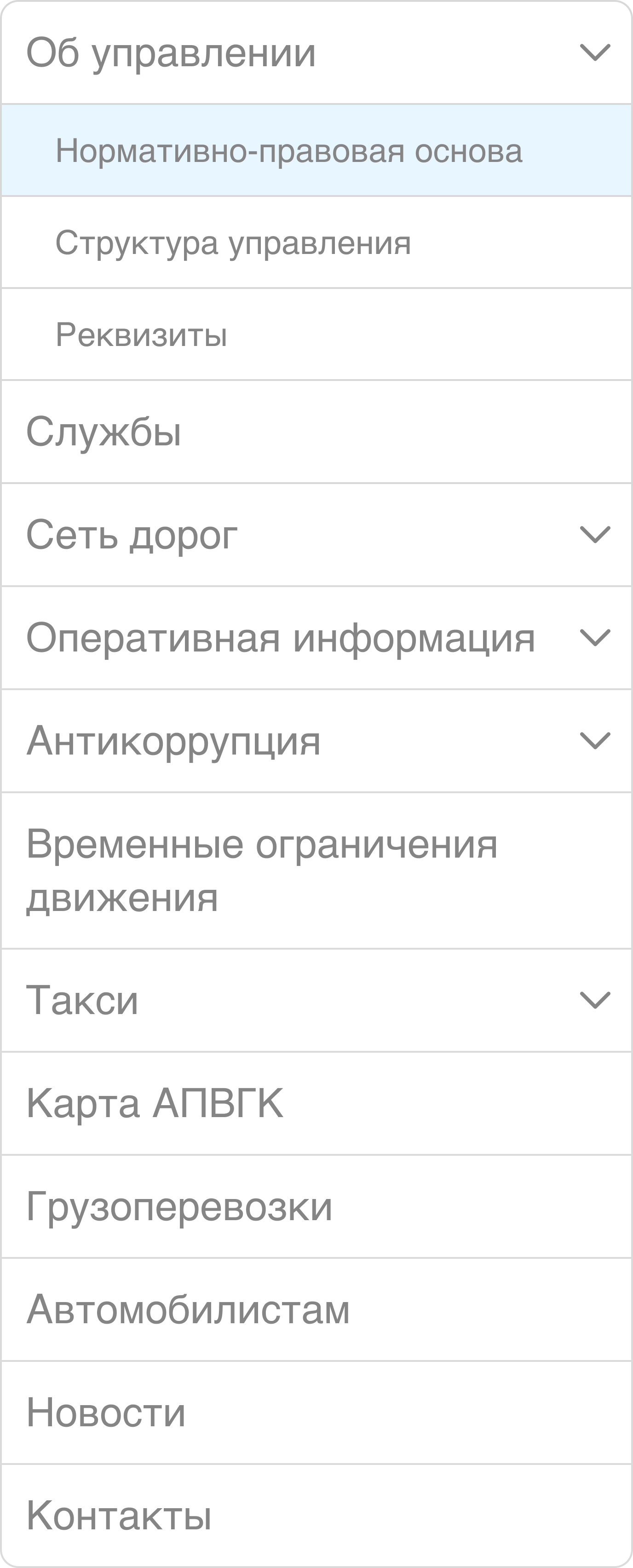Open Карта АПВГК
The height and width of the screenshot is (1568, 633).
(x=155, y=1102)
